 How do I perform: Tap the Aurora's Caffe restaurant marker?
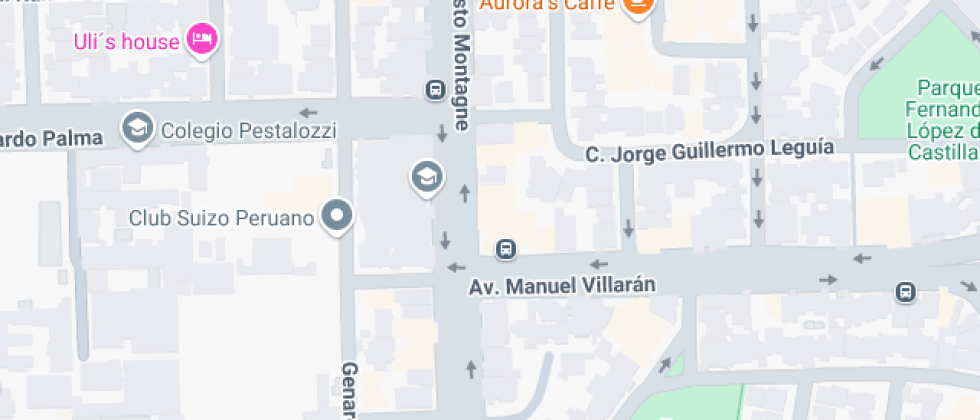click(637, 6)
